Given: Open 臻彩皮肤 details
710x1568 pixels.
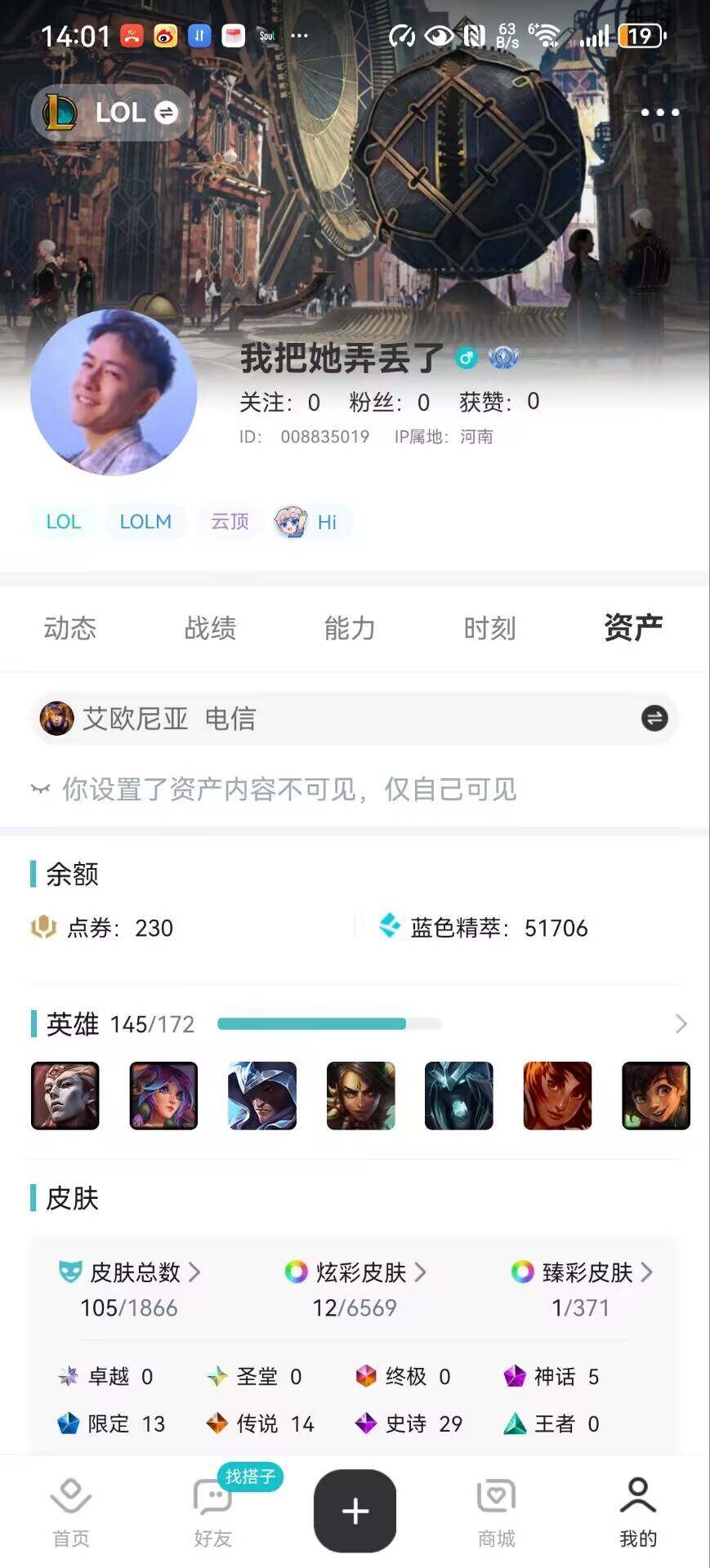Looking at the screenshot, I should coord(582,1272).
